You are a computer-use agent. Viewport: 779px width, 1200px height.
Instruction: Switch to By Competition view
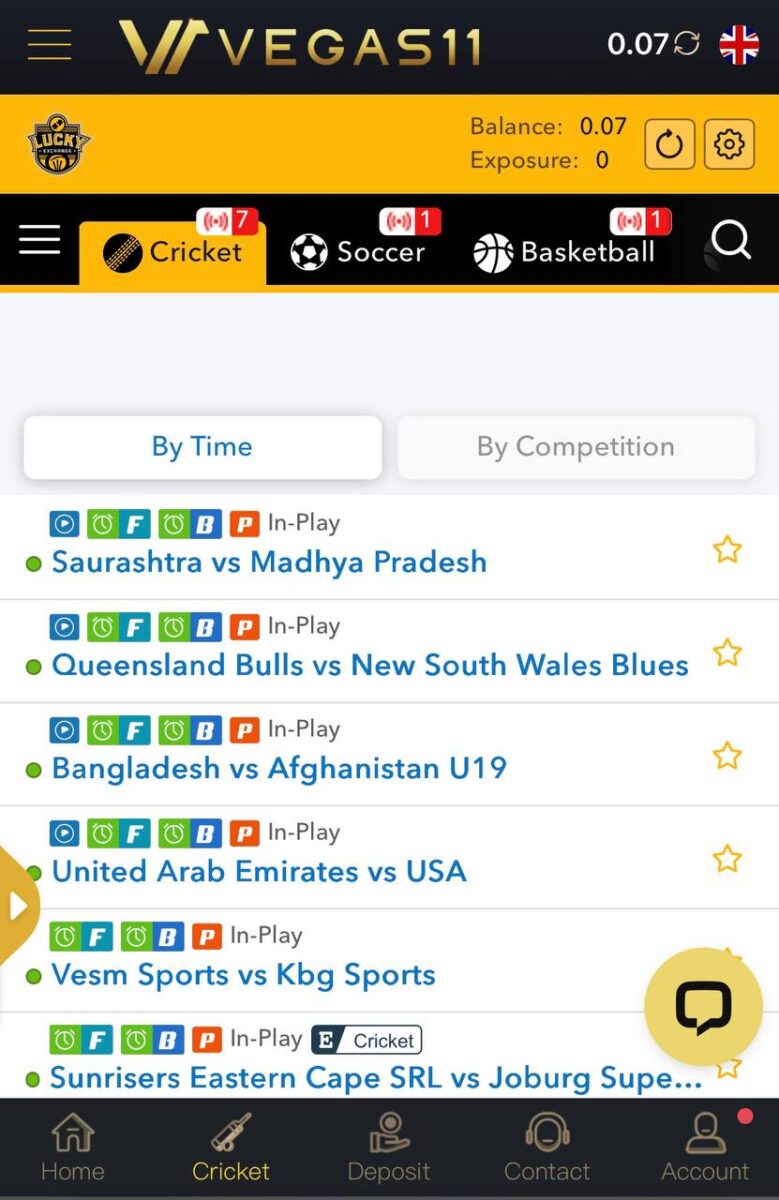coord(575,447)
